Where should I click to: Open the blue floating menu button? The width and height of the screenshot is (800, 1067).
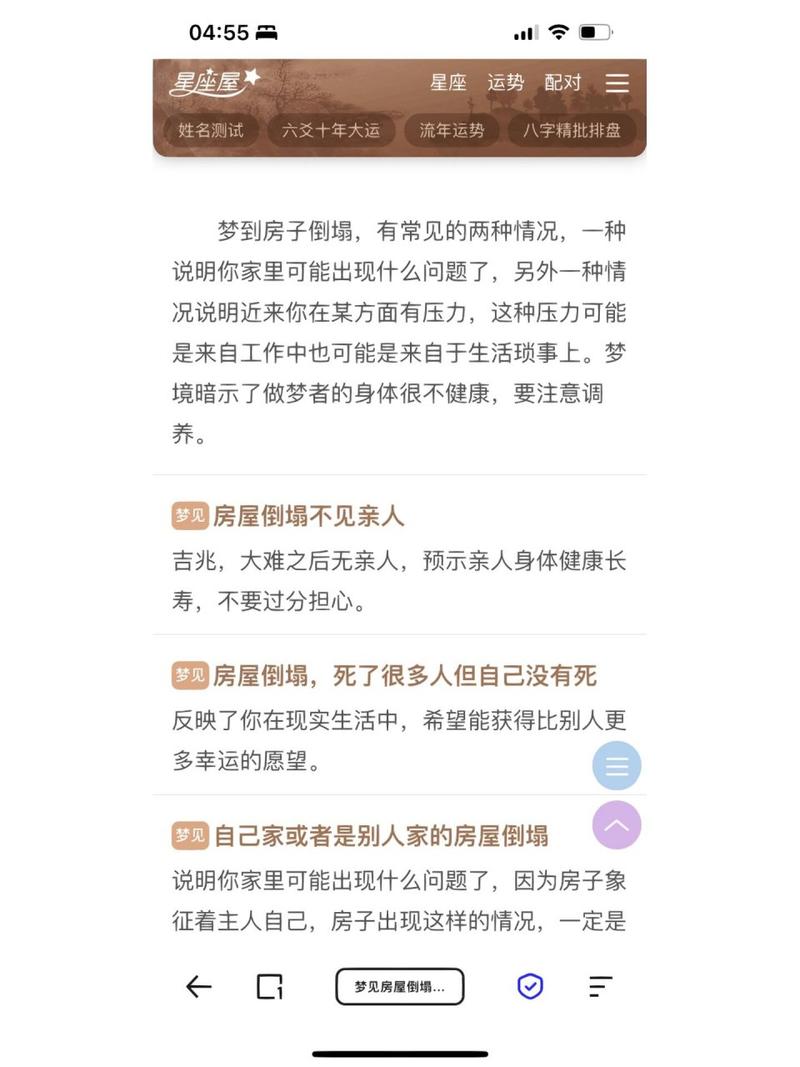click(616, 767)
